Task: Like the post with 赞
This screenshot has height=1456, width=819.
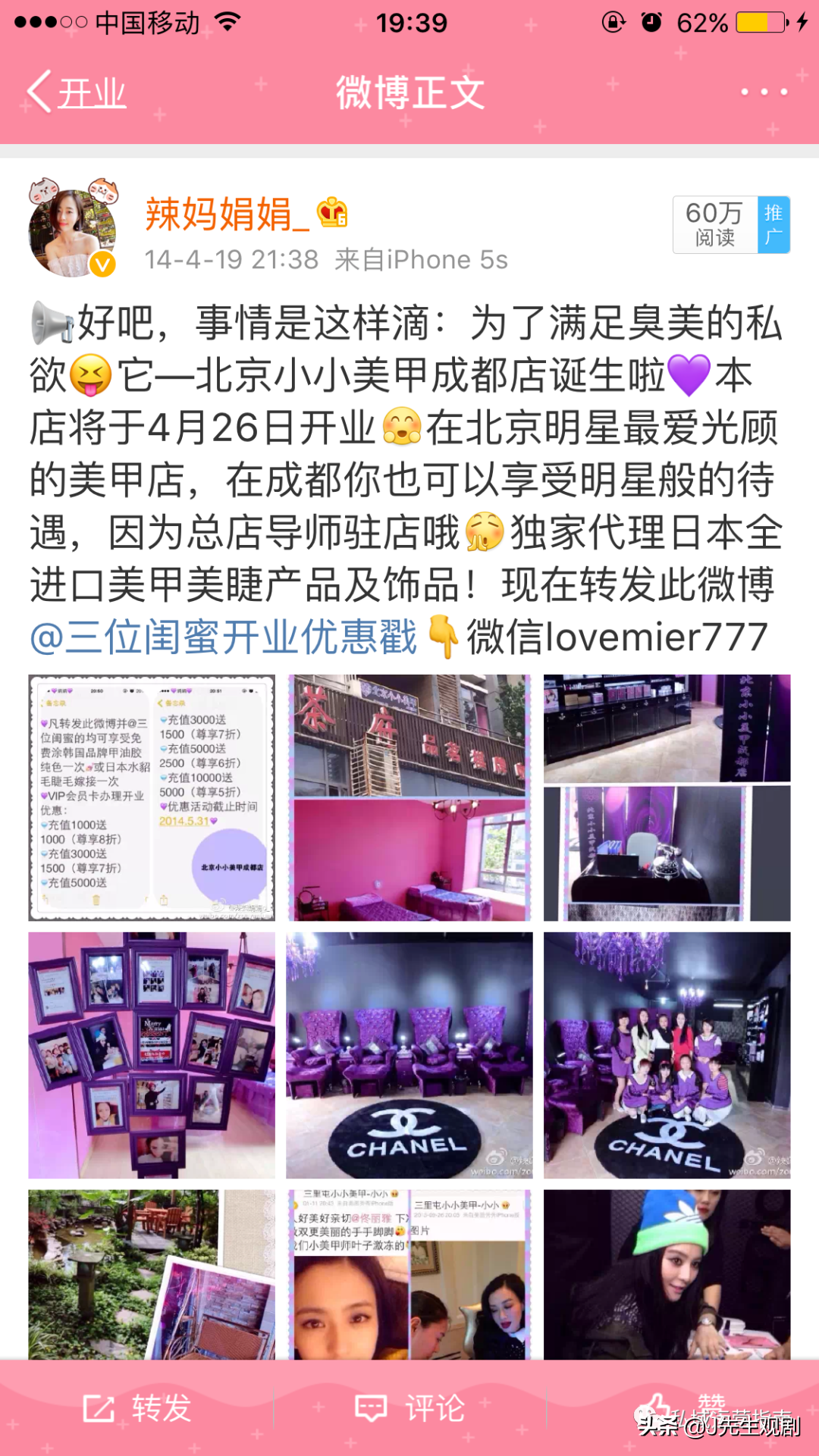Action: click(x=682, y=1408)
